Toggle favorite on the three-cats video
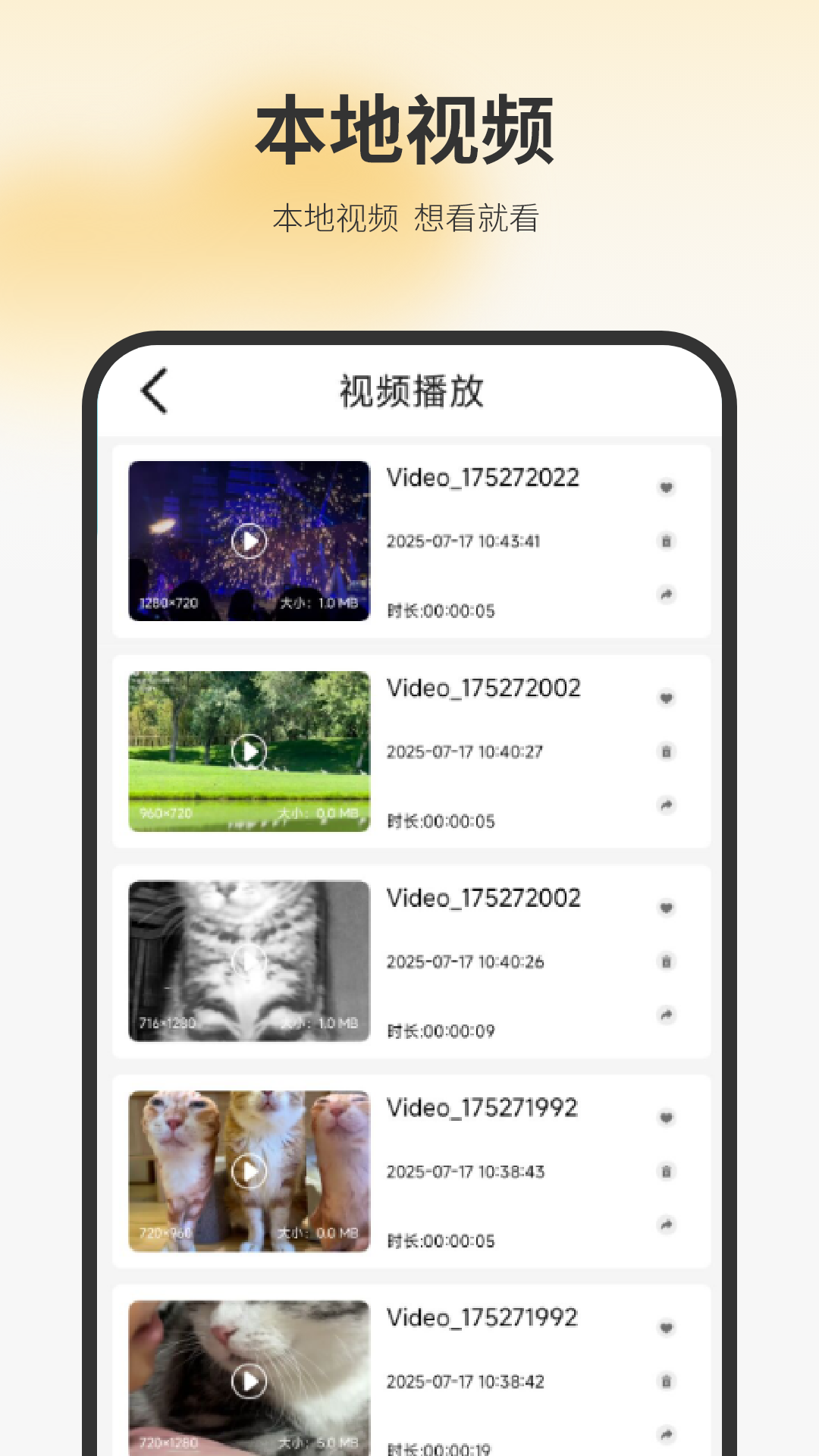Viewport: 819px width, 1456px height. point(666,1117)
